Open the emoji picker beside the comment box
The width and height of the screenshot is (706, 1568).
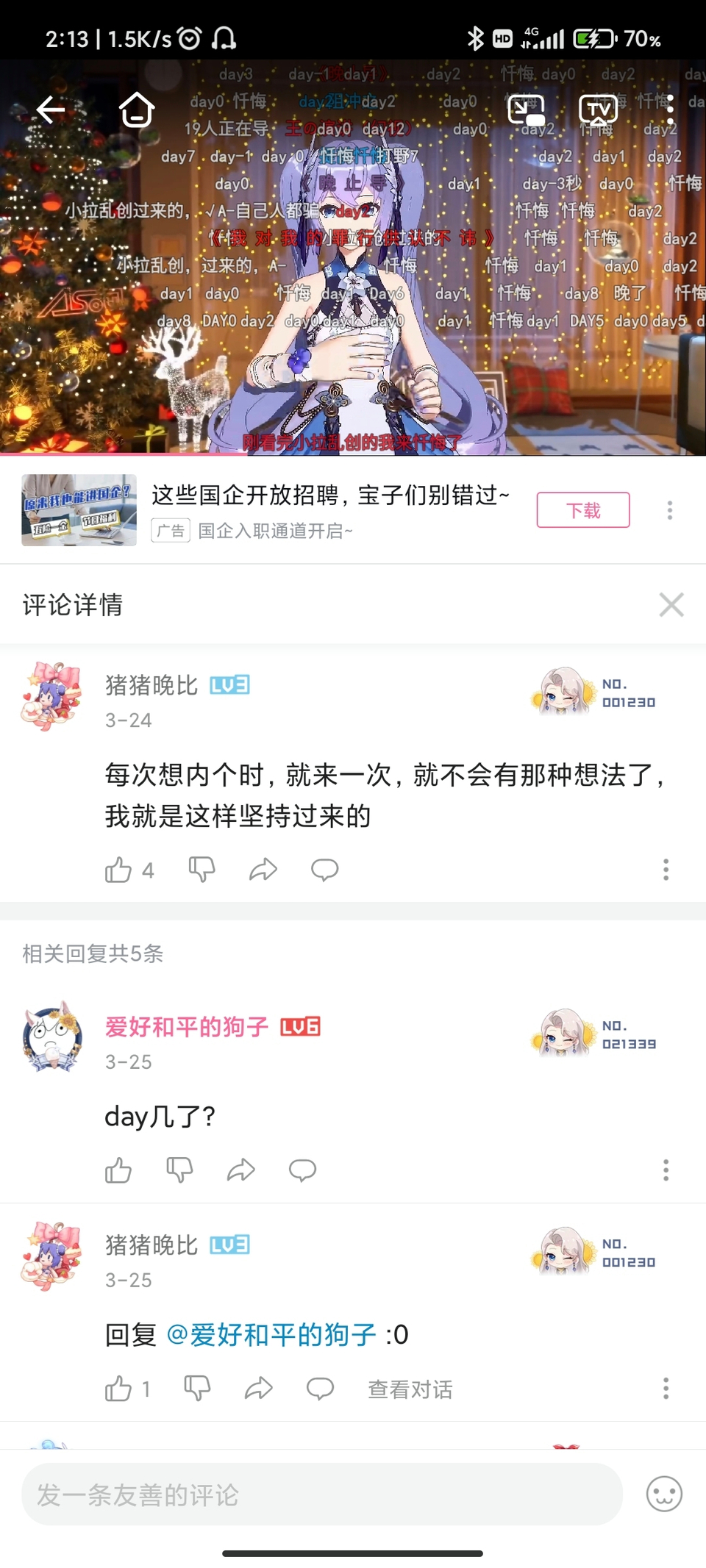[x=664, y=1494]
